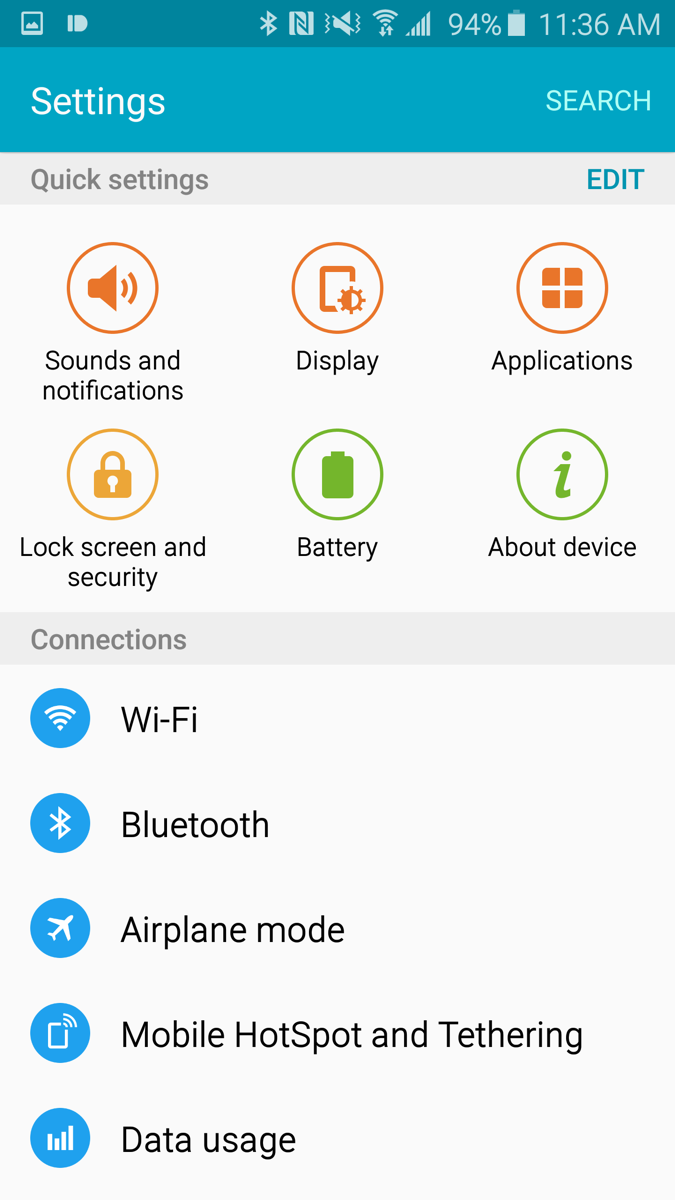Open Bluetooth settings

pos(195,824)
